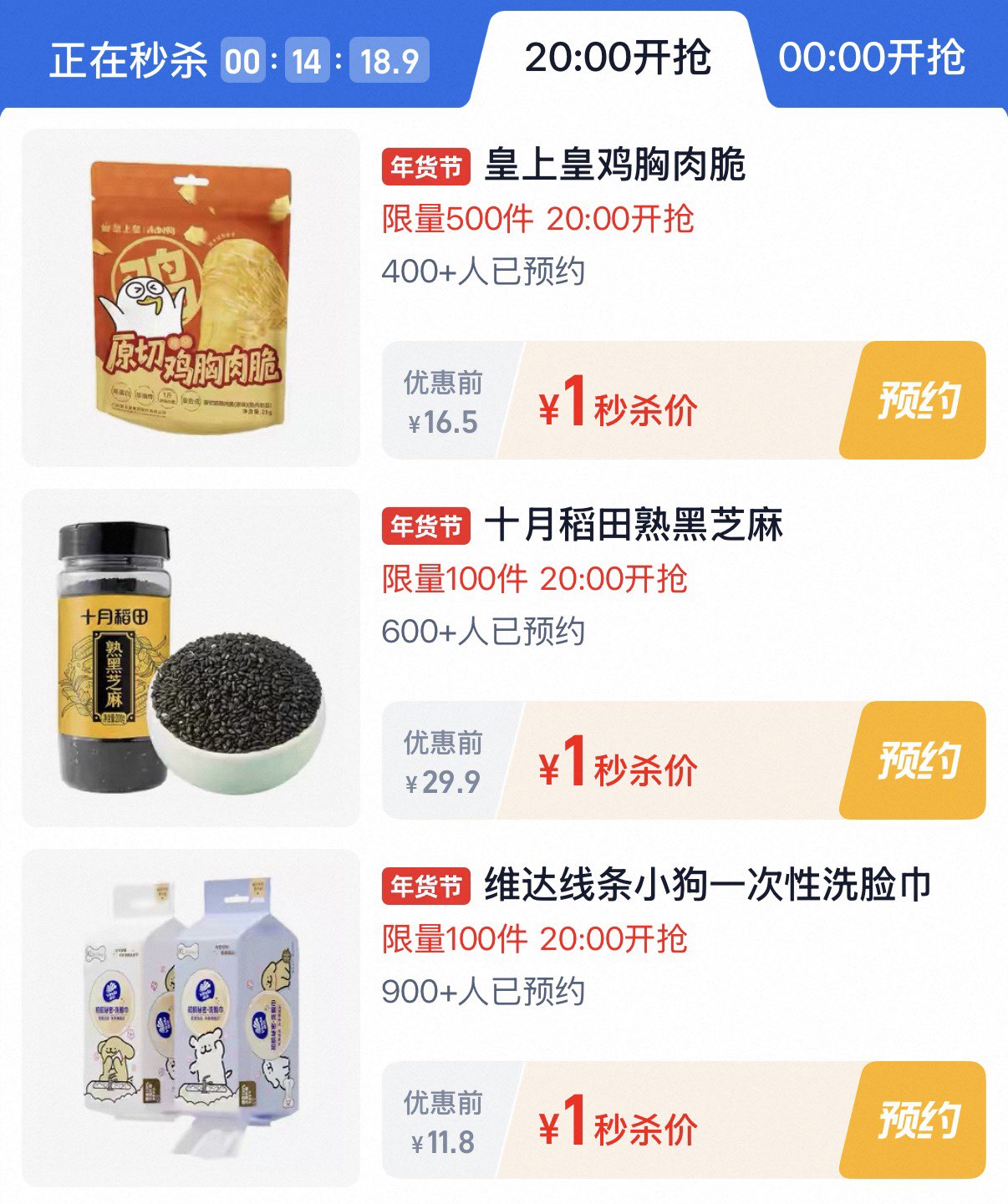
Task: View the 十月稻田熟黑芝麻 product image
Action: pyautogui.click(x=191, y=658)
